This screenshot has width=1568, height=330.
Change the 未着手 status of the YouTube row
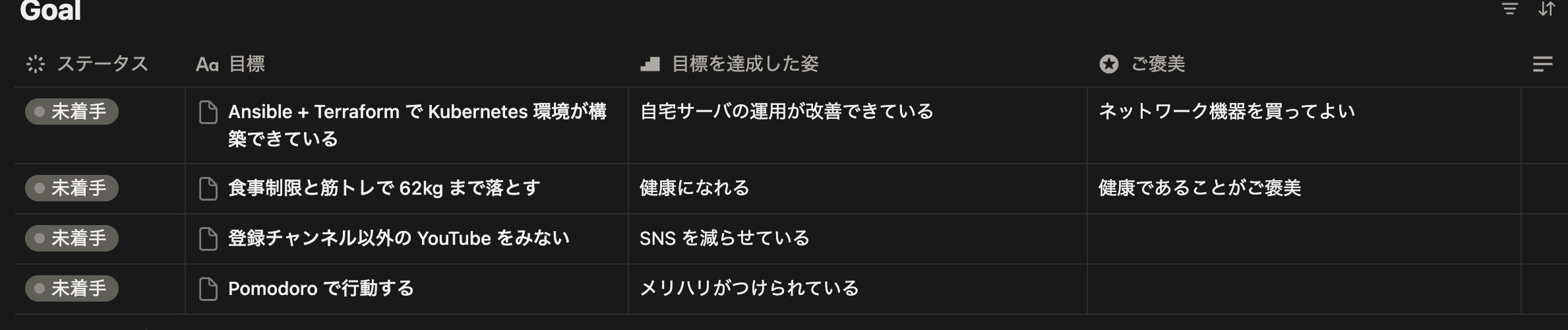point(72,238)
